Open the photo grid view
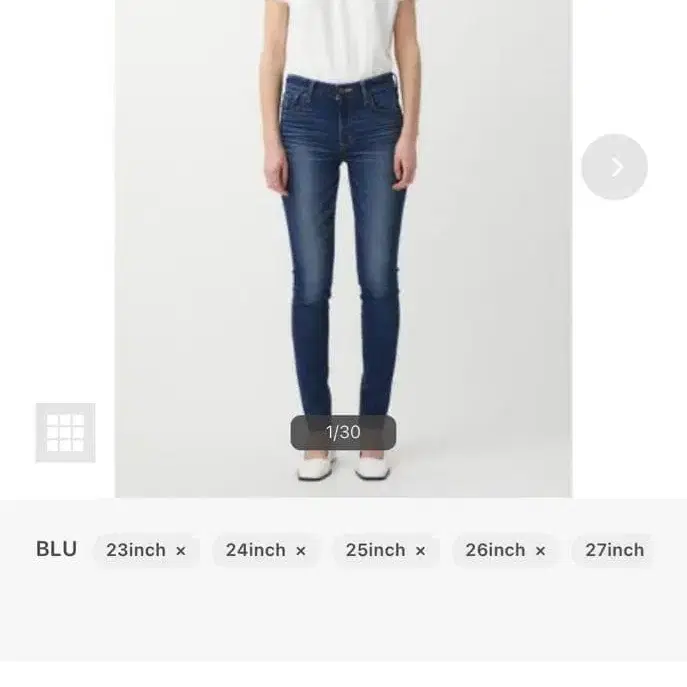Screen dimensions: 687x687 65,433
